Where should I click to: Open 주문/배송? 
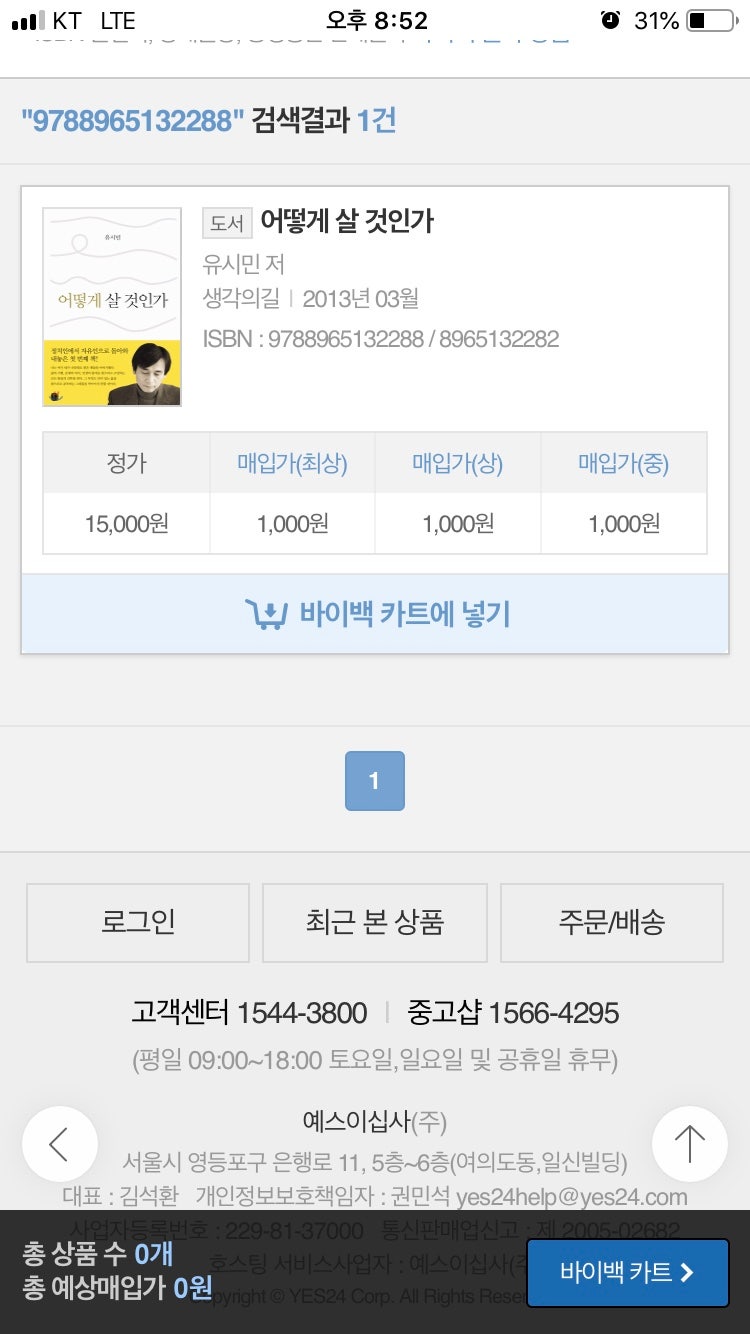[x=612, y=922]
